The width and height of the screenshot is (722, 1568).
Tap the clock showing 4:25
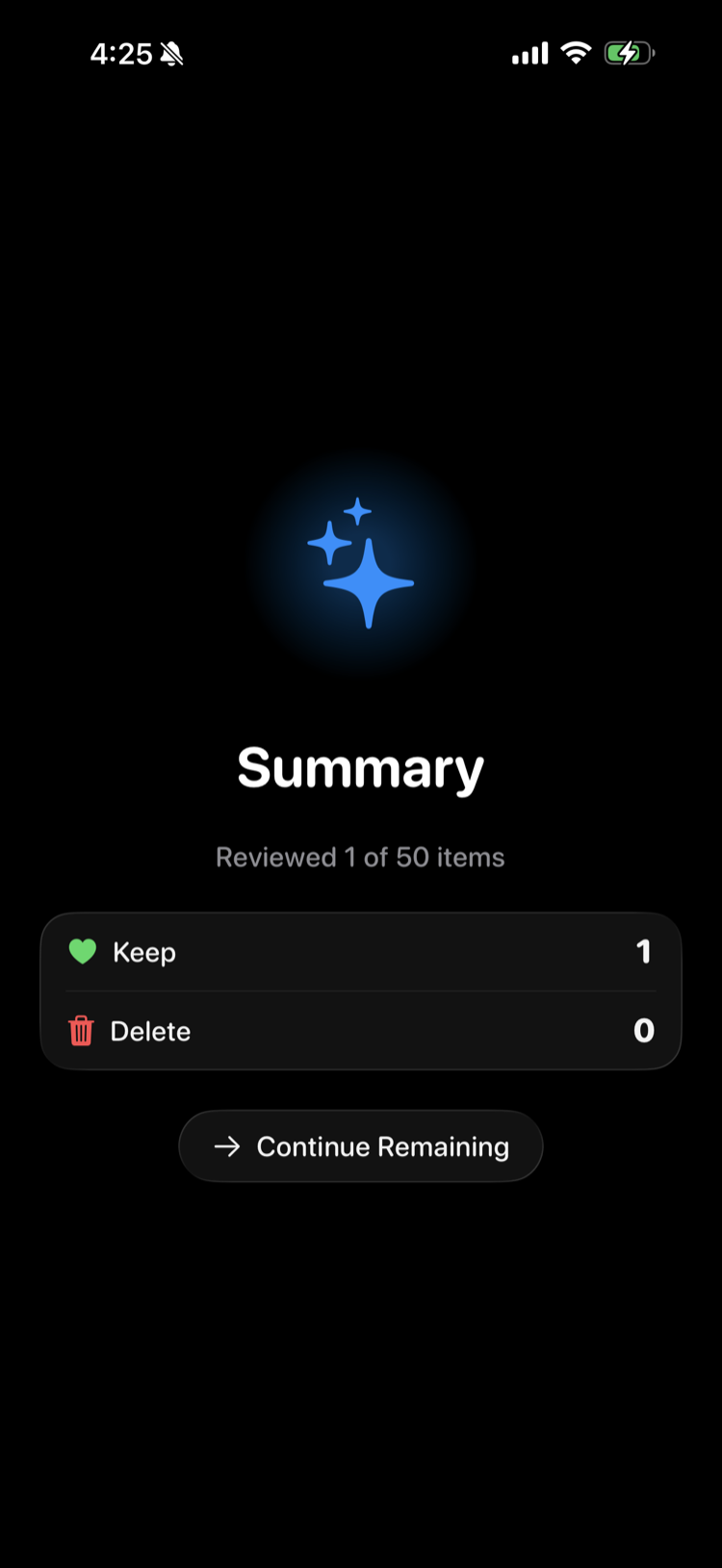[120, 53]
